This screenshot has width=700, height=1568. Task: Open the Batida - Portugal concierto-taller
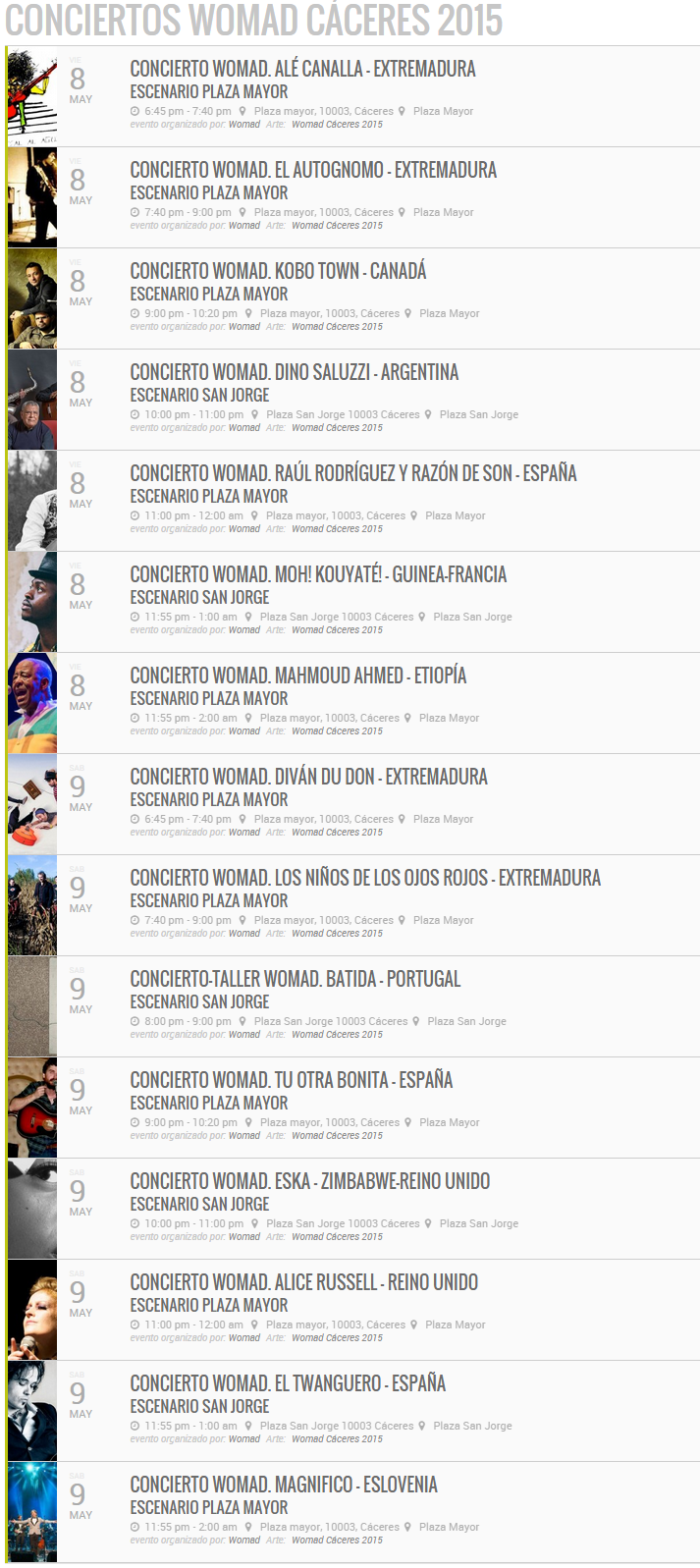point(295,979)
